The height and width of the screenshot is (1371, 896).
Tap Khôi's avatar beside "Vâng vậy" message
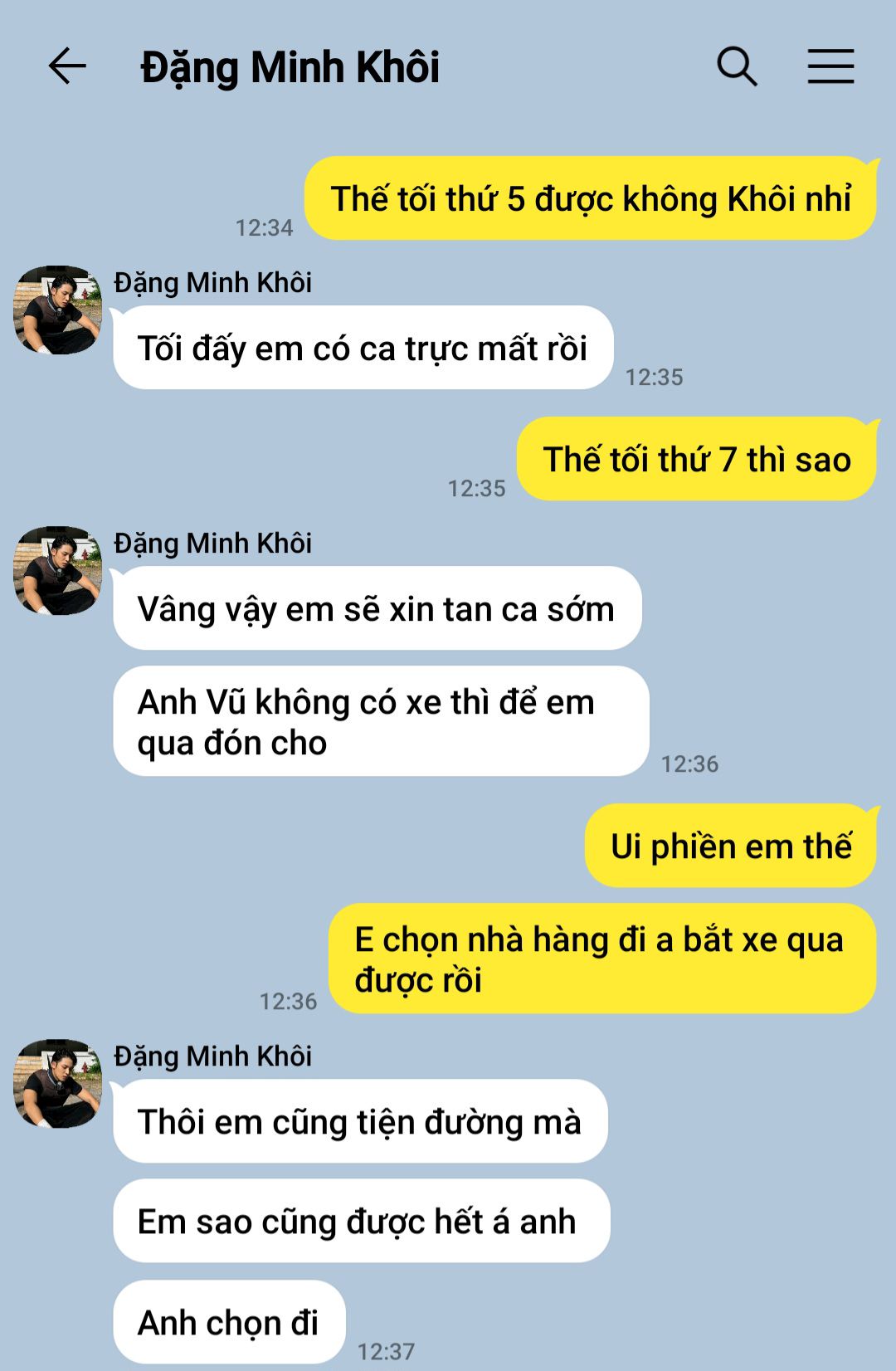pyautogui.click(x=57, y=571)
